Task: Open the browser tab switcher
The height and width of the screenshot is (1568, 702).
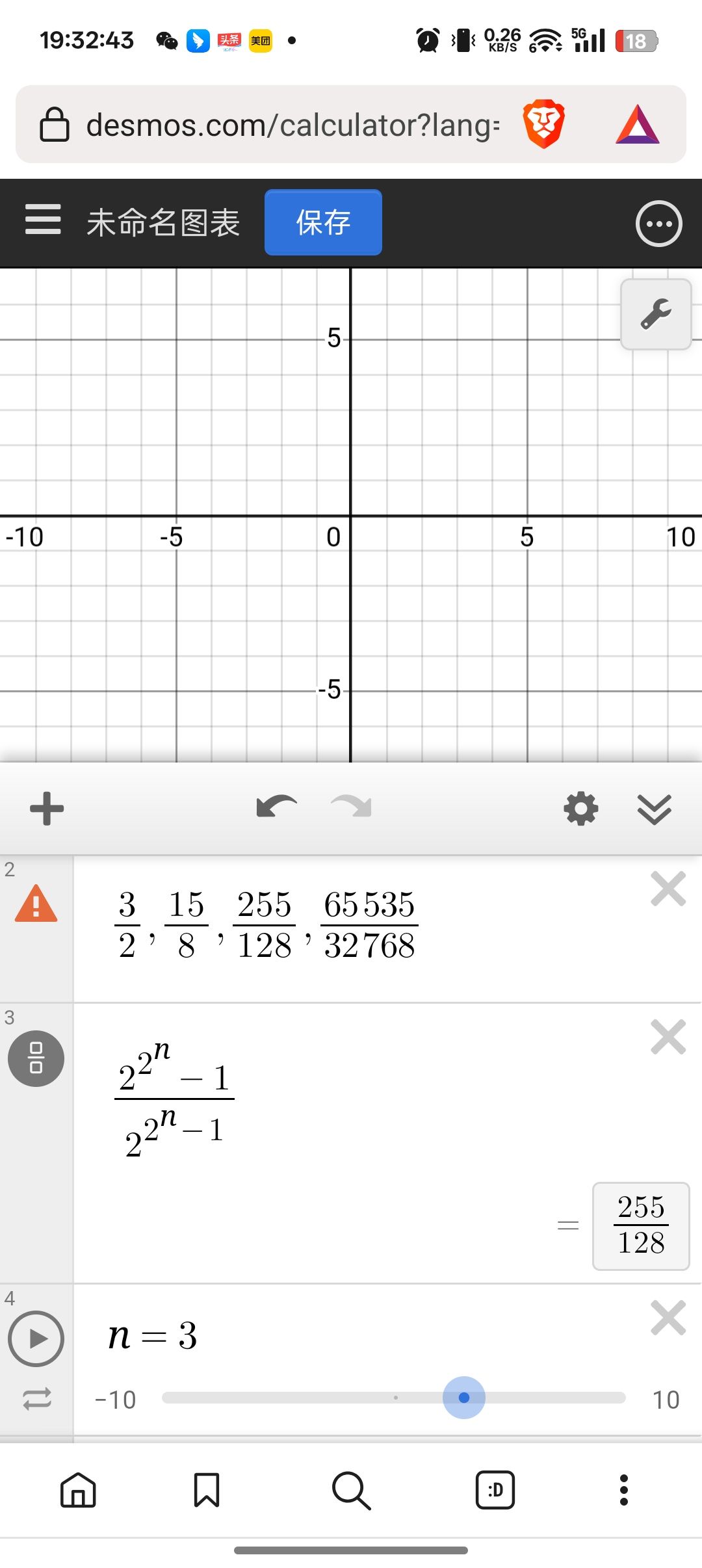Action: (x=495, y=1489)
